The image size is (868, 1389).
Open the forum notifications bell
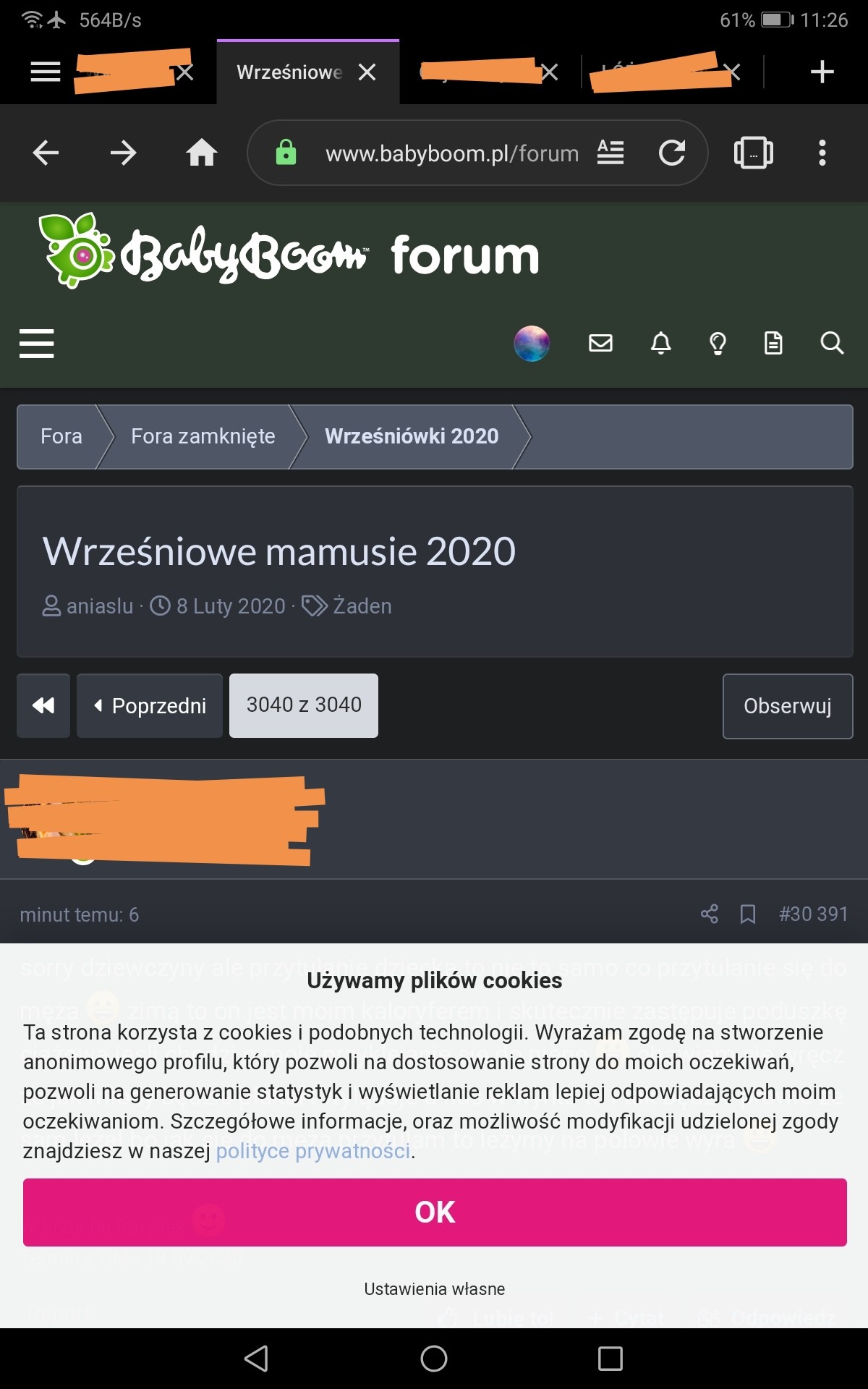pos(660,343)
